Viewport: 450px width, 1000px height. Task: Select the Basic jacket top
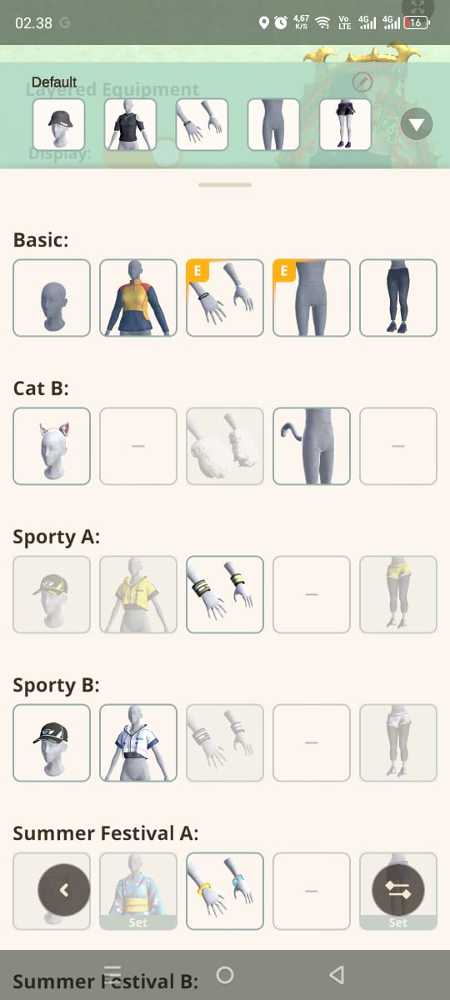tap(138, 298)
